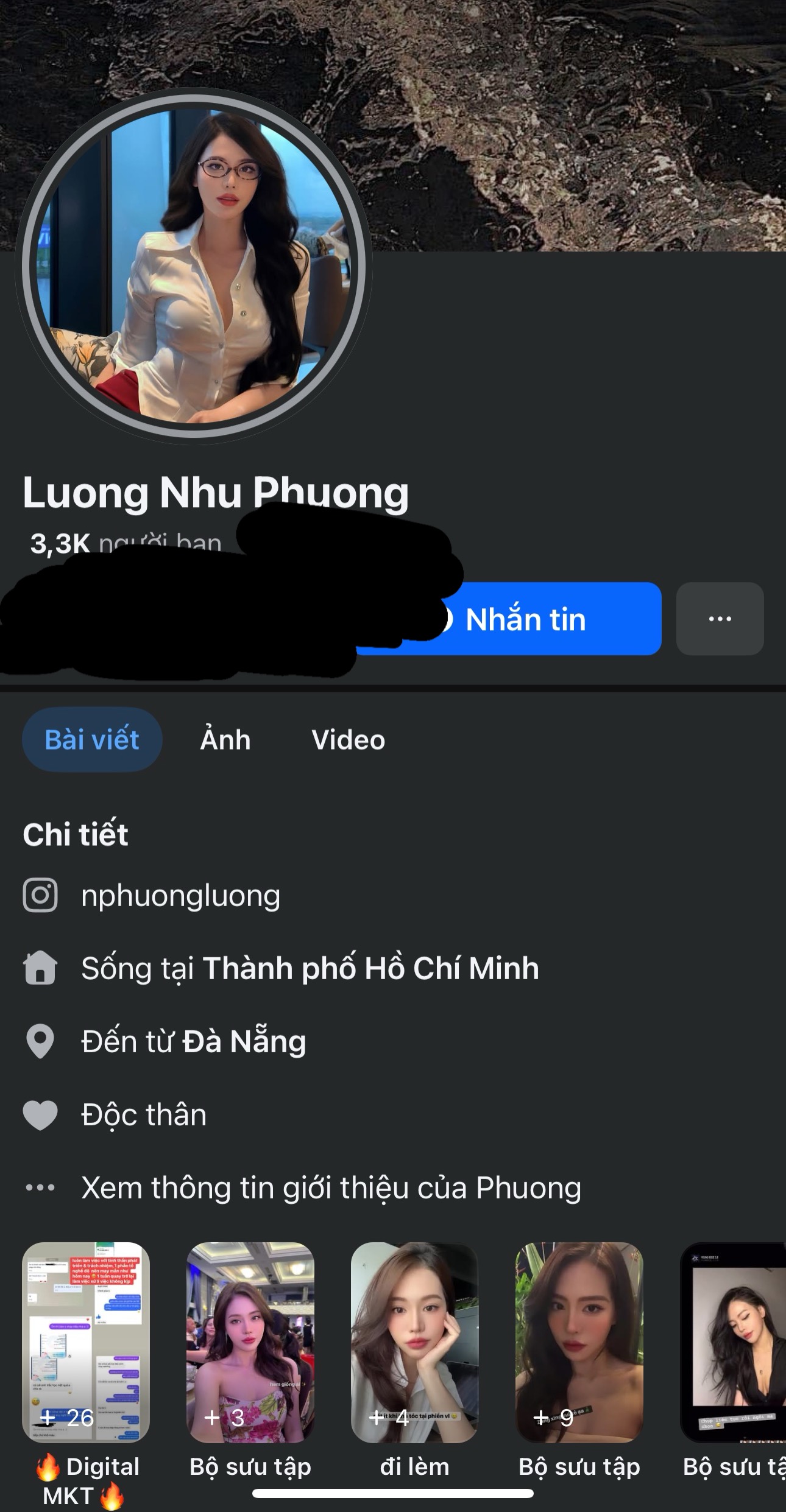
Task: Select the Bài viết tab
Action: pos(92,740)
